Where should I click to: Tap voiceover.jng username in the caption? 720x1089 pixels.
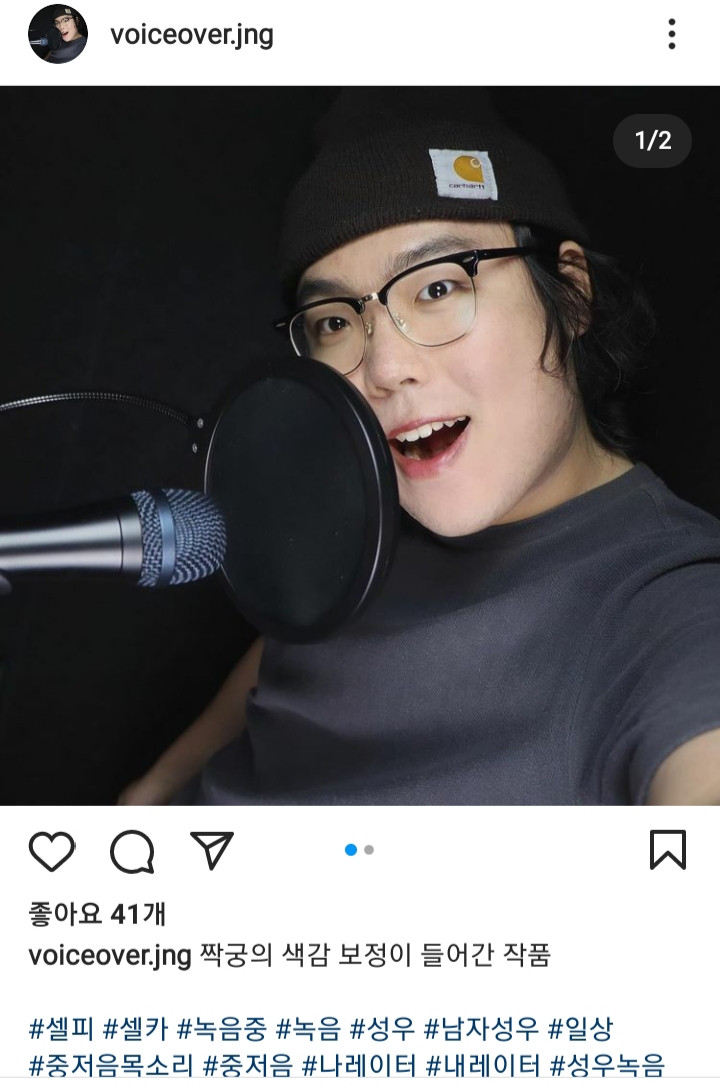pos(110,955)
